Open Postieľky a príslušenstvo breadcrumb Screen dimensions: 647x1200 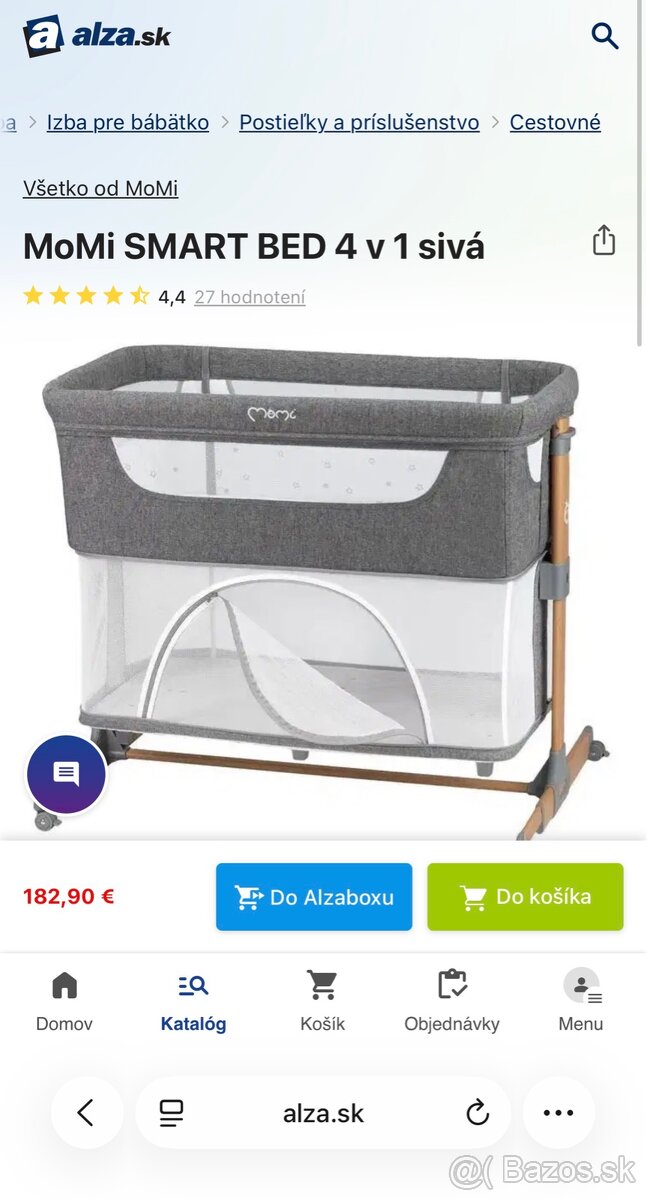359,122
